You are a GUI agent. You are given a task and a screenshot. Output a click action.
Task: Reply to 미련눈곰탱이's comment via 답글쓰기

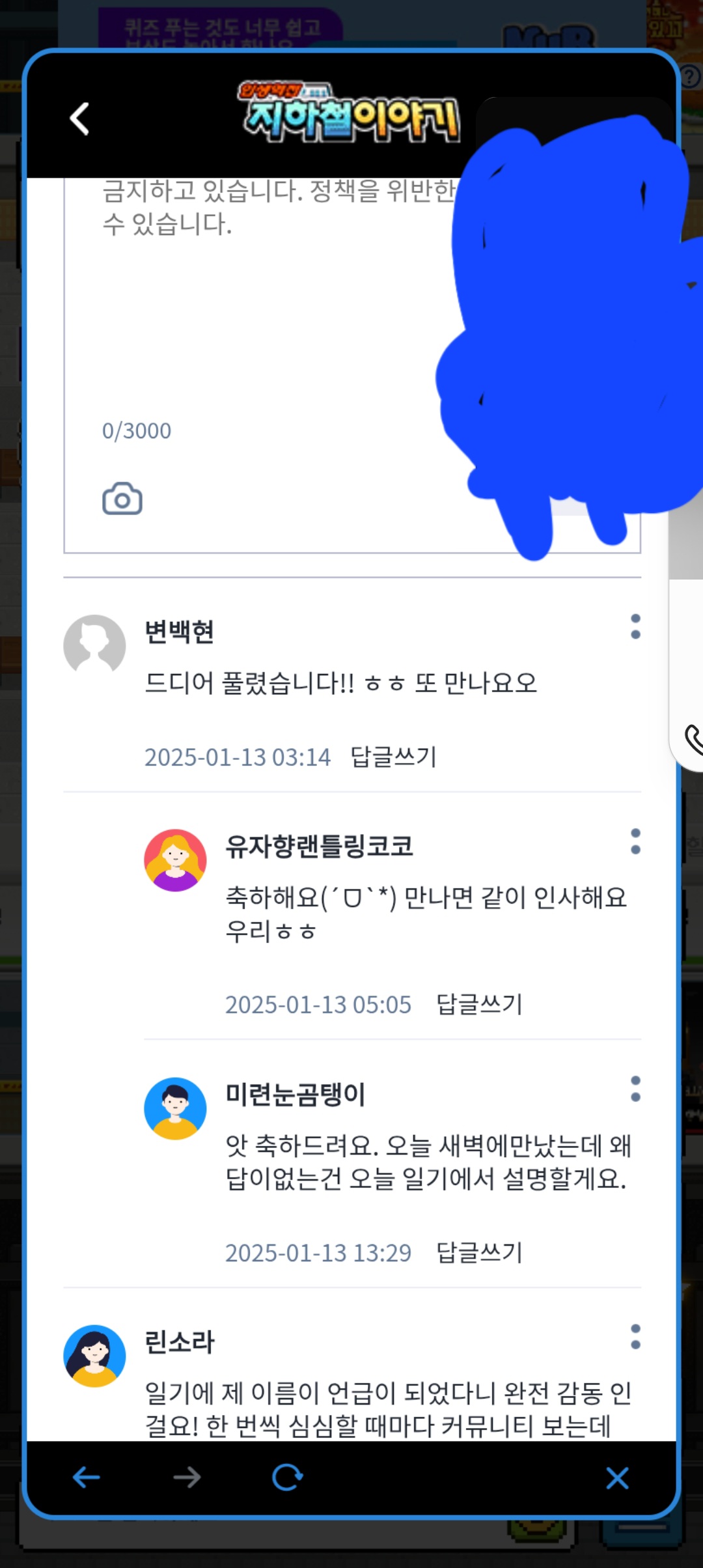(479, 1252)
